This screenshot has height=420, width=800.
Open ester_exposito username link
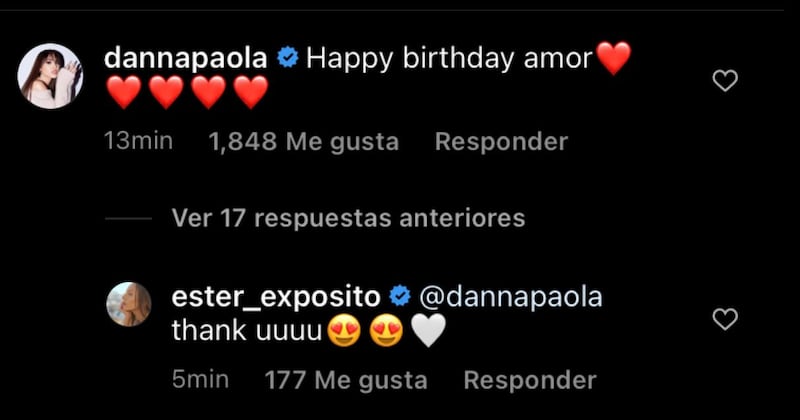point(275,297)
